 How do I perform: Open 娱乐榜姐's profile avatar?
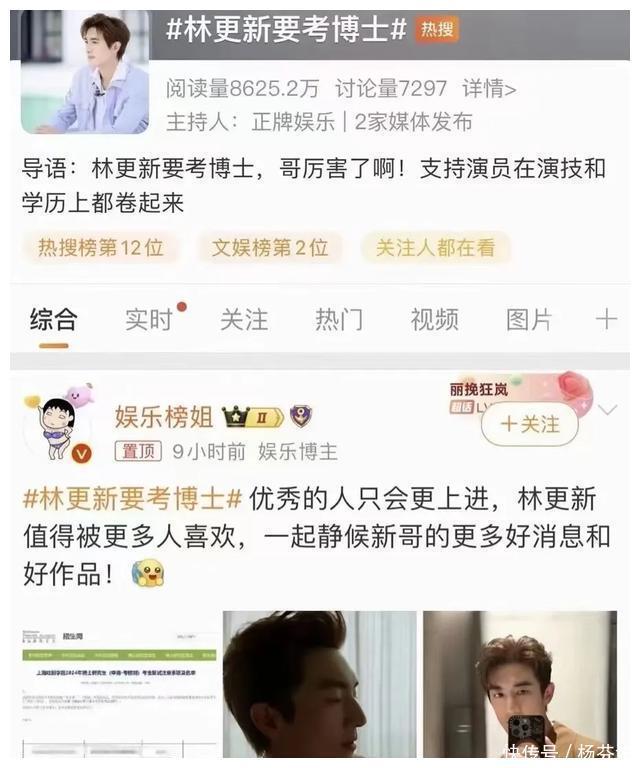[58, 425]
